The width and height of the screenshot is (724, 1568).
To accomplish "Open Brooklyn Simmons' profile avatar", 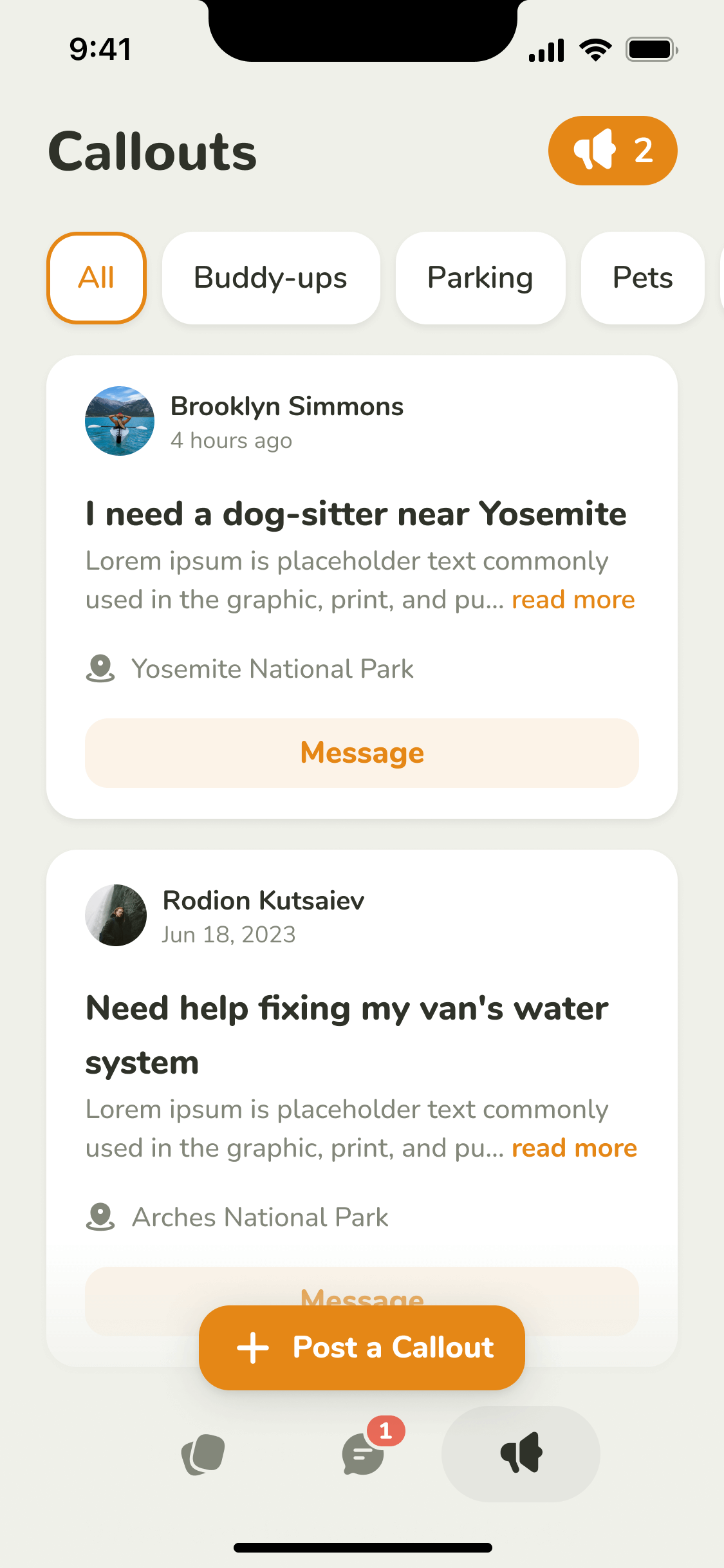I will (x=120, y=421).
